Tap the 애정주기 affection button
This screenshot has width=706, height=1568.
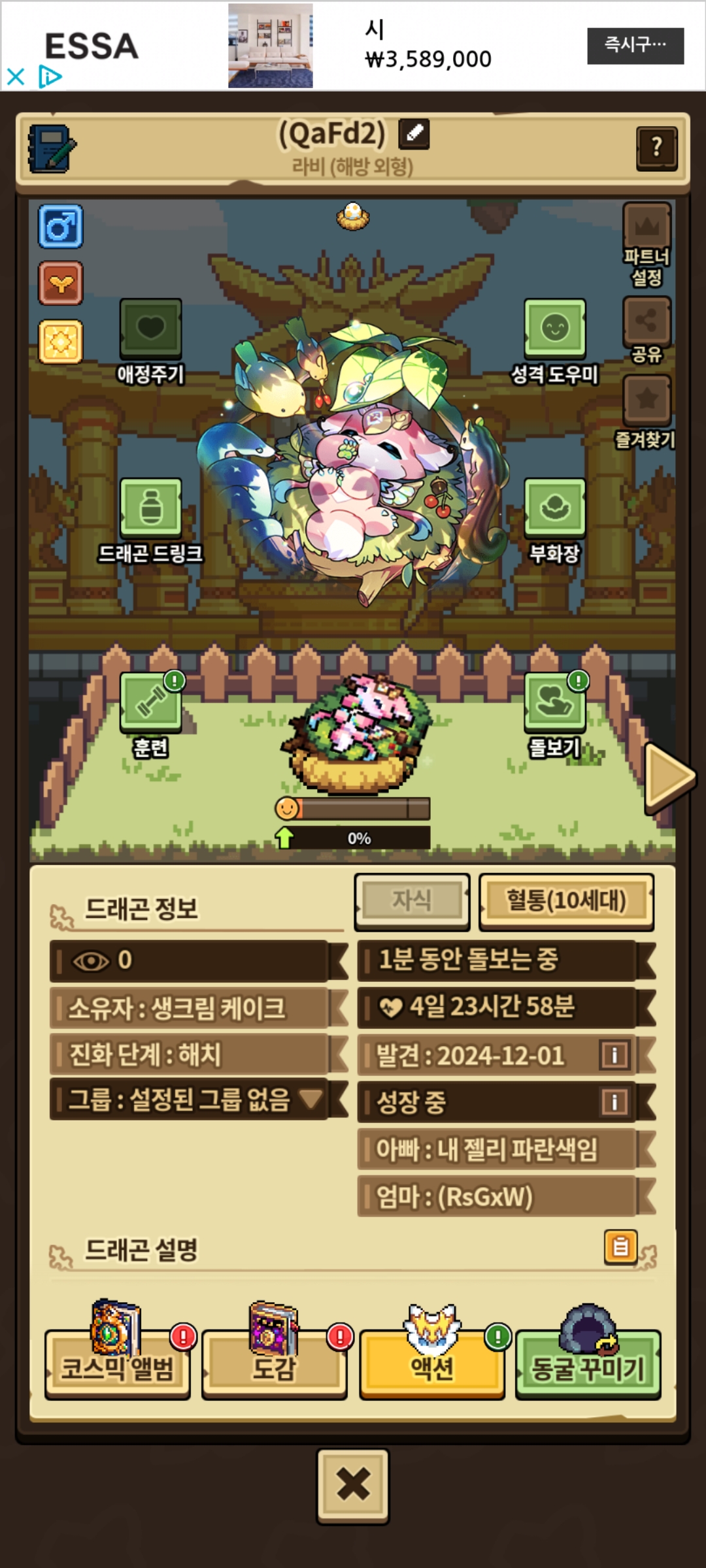[150, 329]
